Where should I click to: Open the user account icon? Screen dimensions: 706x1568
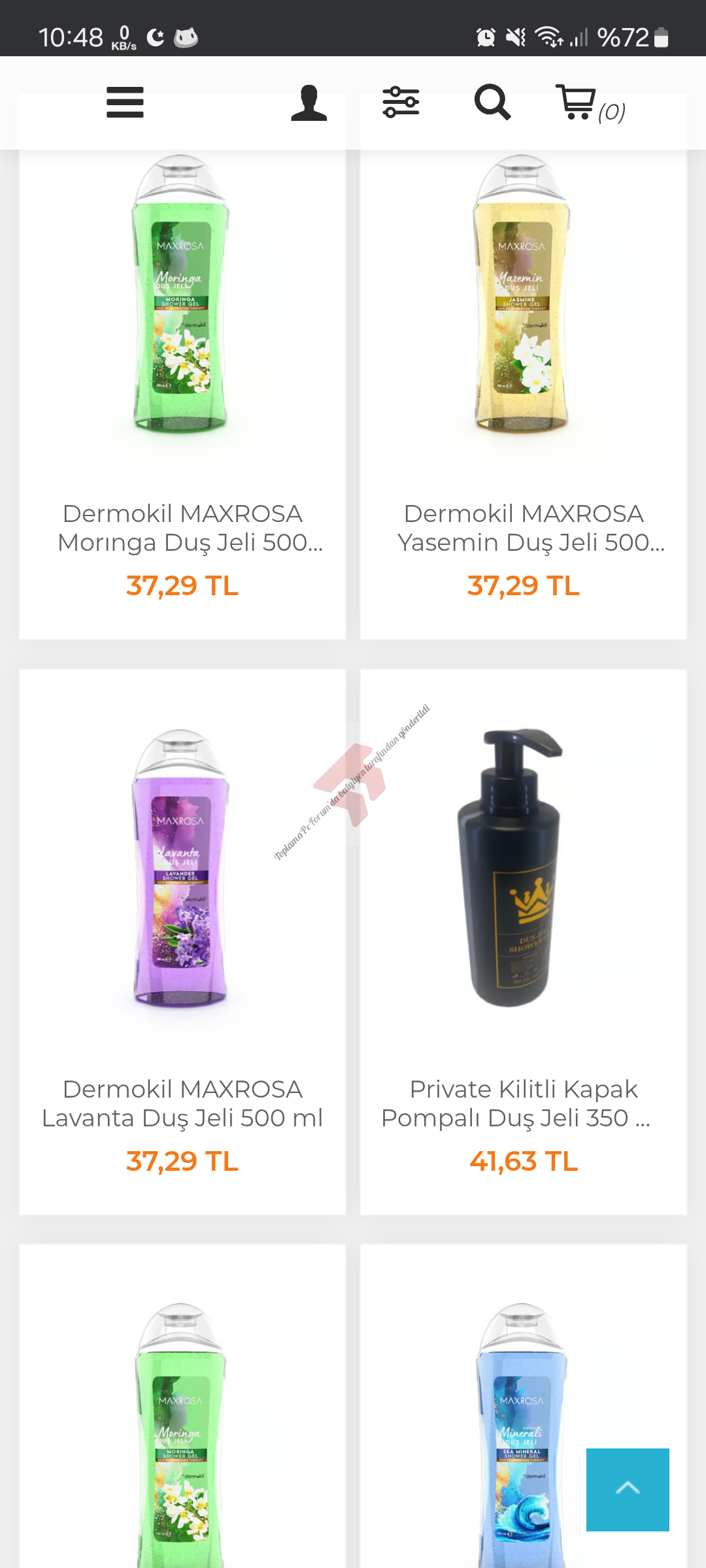tap(309, 103)
